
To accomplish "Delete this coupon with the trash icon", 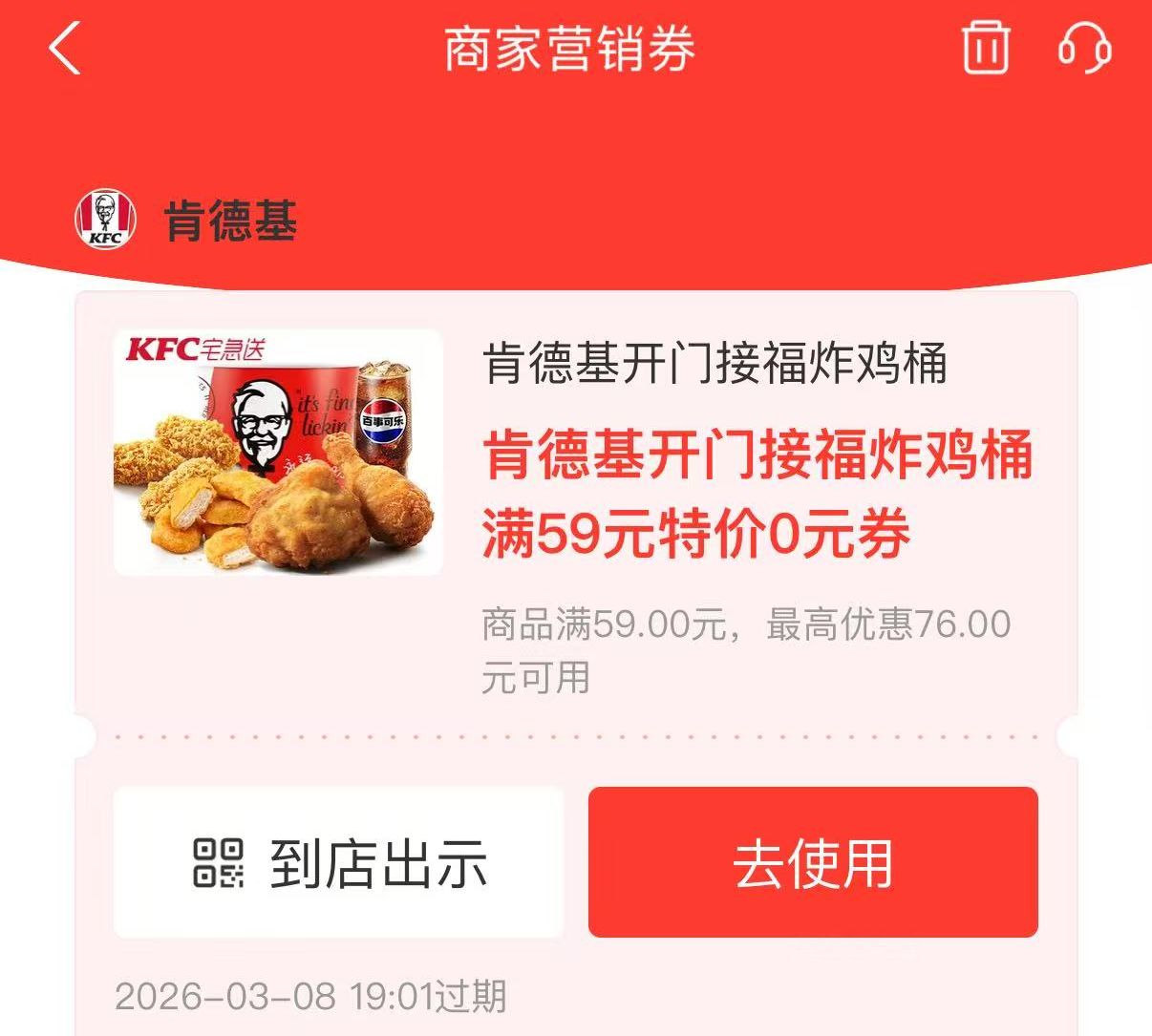I will 985,48.
